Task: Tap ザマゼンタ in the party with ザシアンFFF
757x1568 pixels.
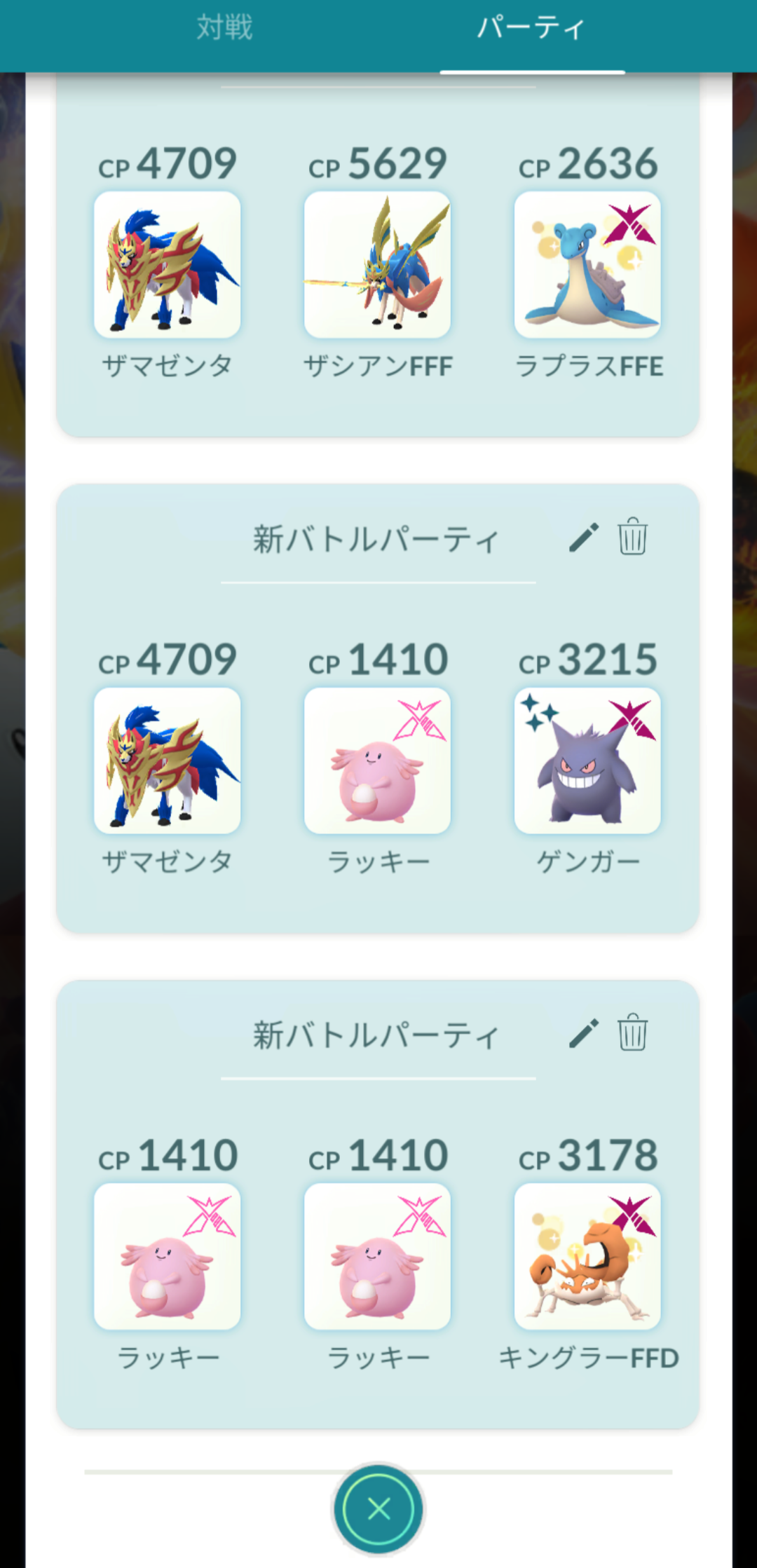Action: 167,265
